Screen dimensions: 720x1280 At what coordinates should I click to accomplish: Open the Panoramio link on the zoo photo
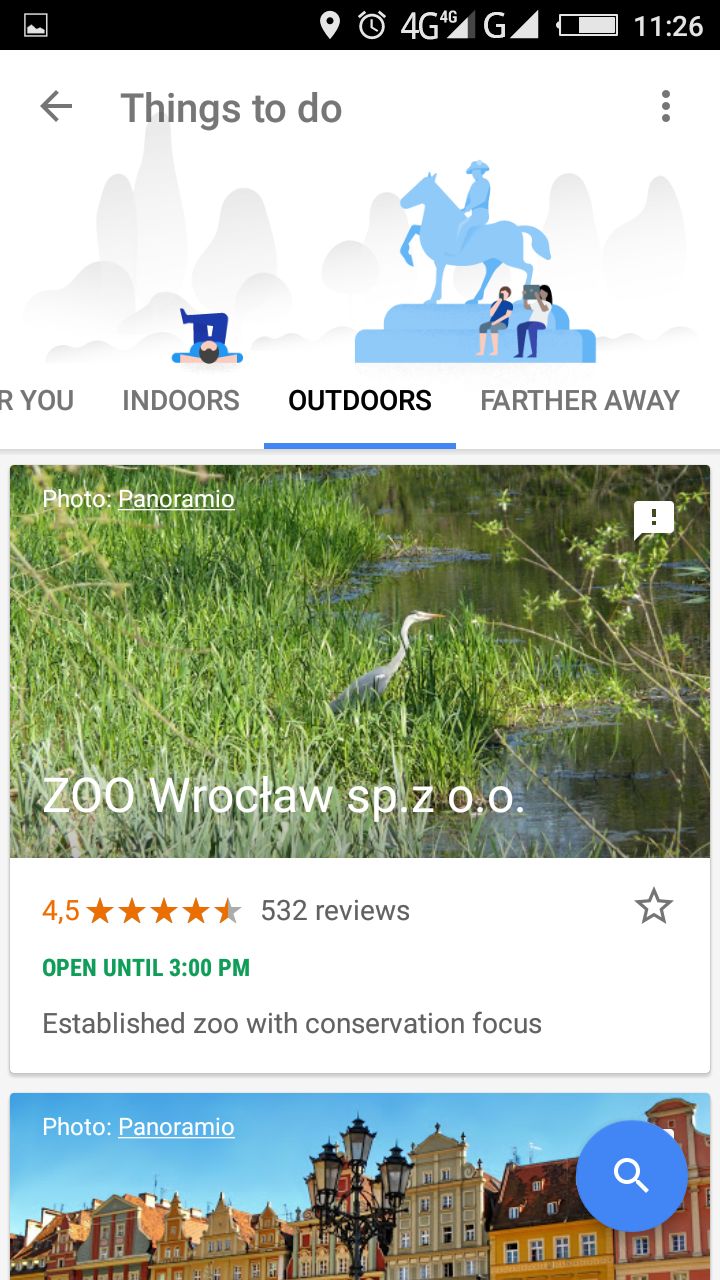point(176,499)
